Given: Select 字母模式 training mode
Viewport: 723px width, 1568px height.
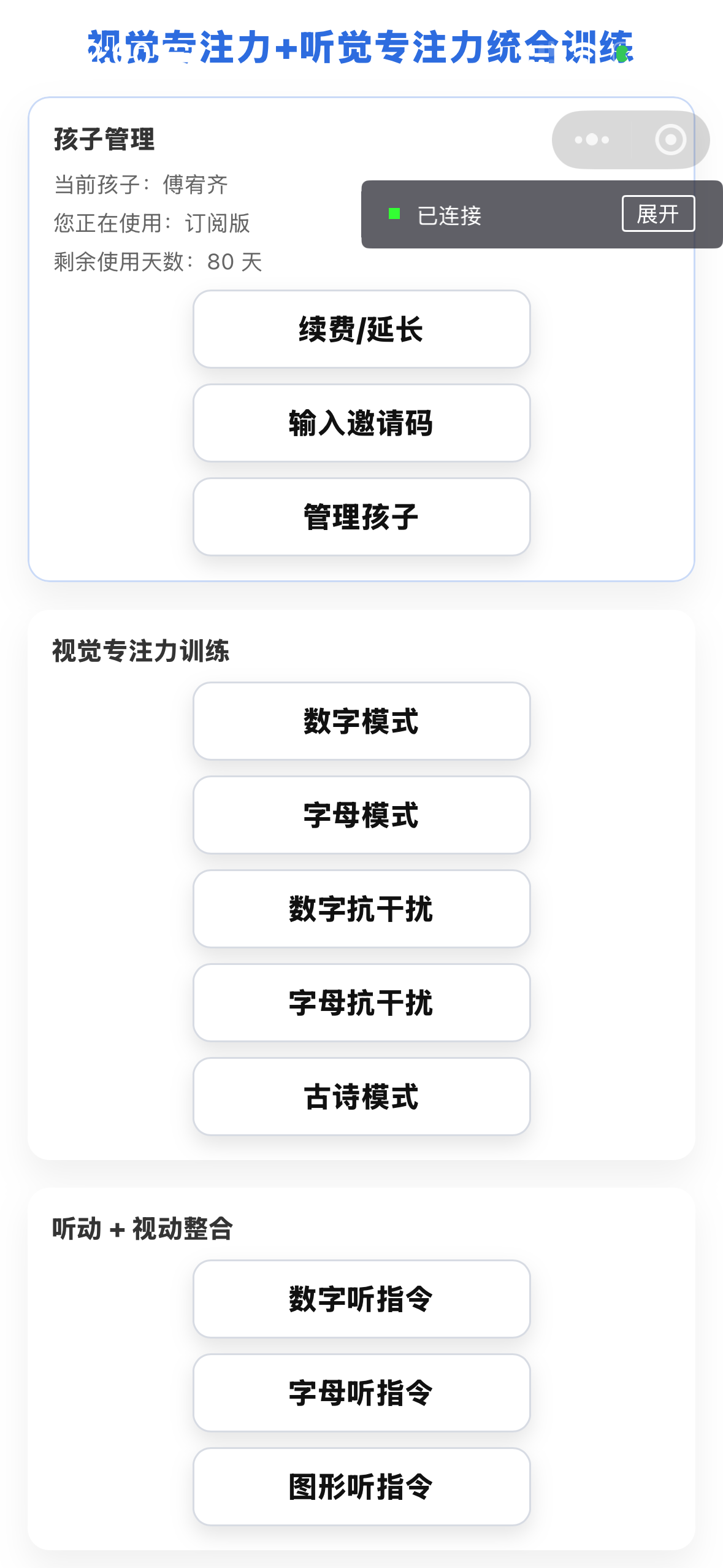Looking at the screenshot, I should pyautogui.click(x=361, y=816).
